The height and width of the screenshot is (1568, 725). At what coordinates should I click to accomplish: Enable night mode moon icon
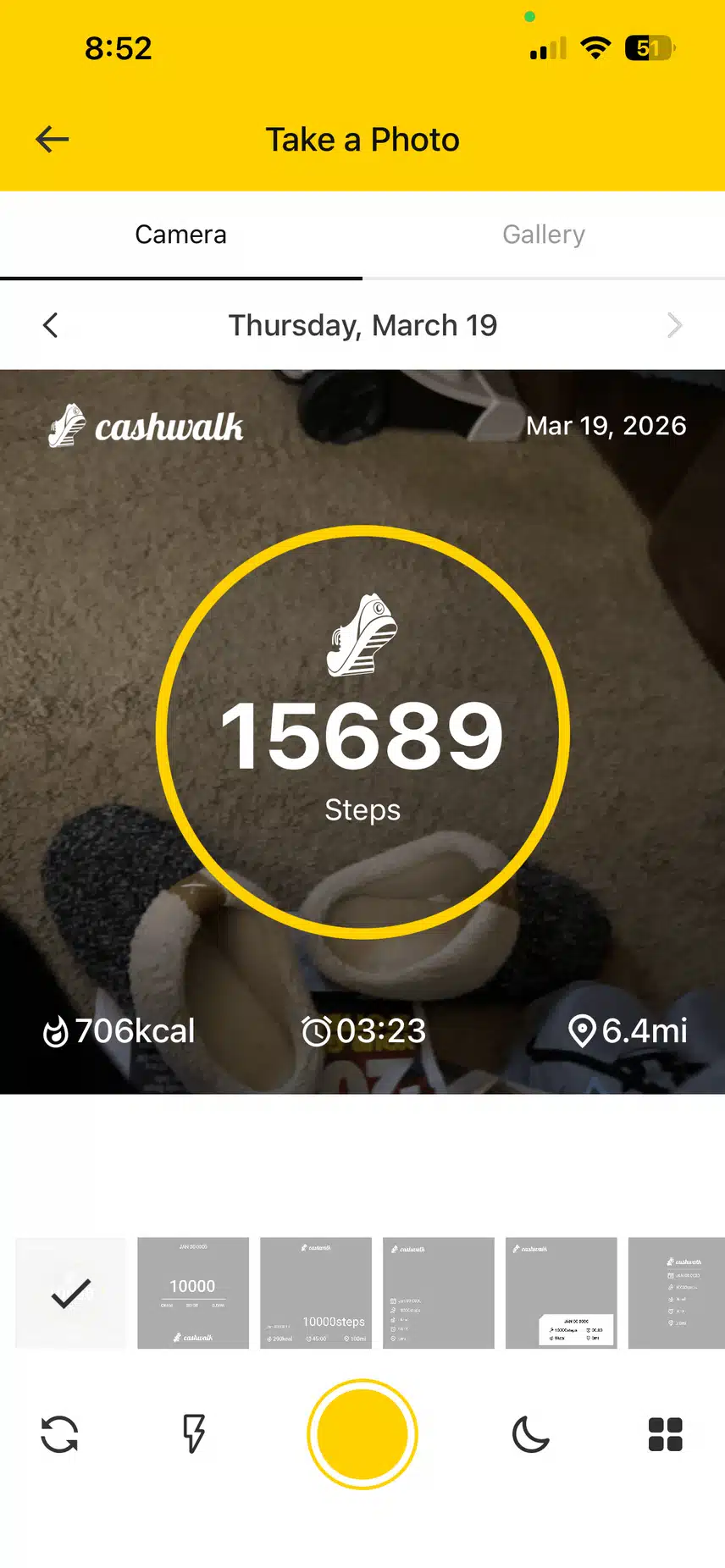click(531, 1434)
